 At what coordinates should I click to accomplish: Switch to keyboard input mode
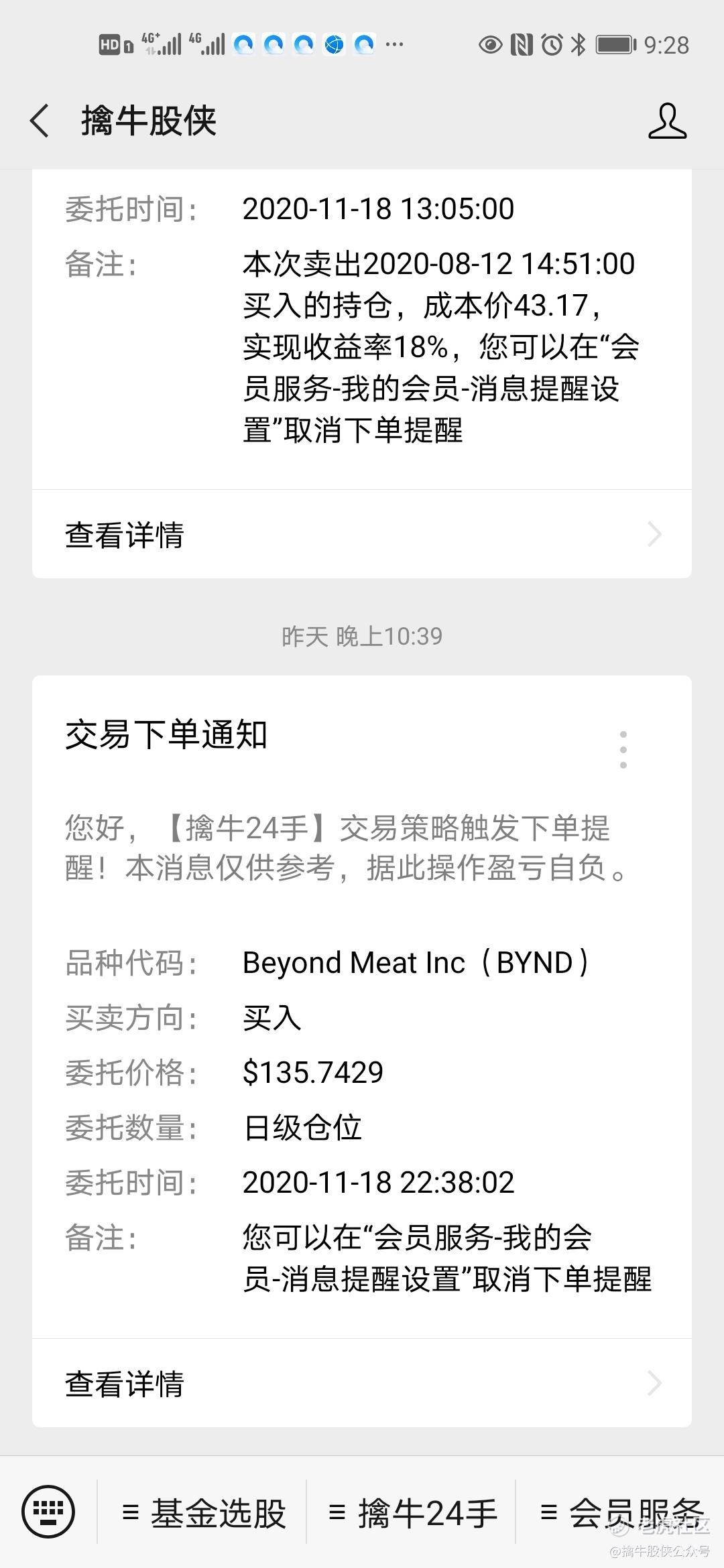[48, 1512]
